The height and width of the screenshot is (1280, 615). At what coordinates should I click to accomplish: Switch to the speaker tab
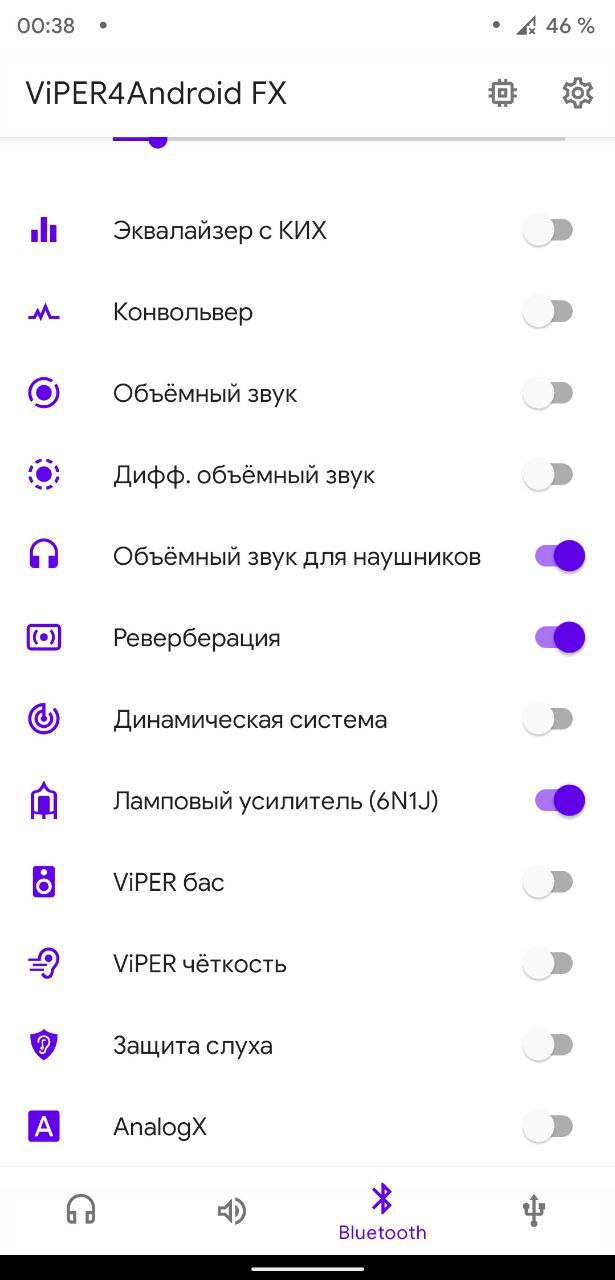point(231,1211)
